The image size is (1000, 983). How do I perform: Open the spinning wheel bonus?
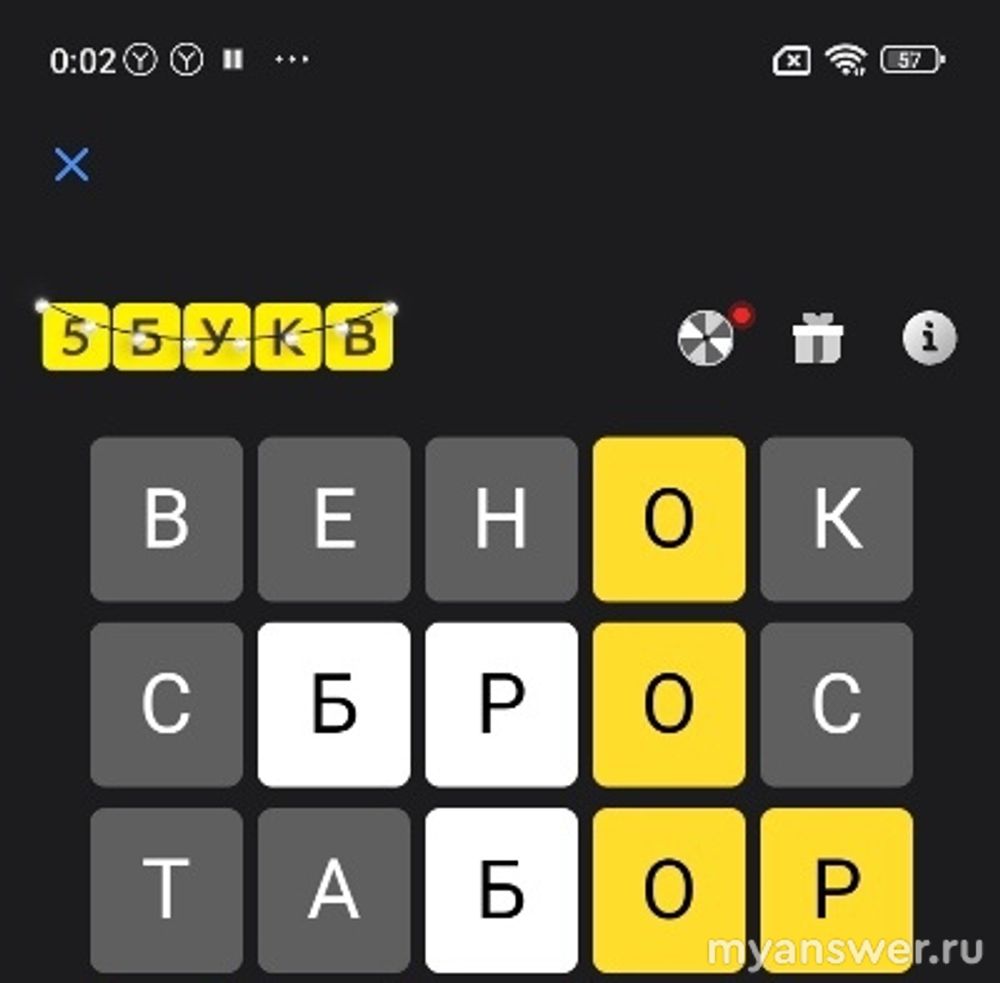tap(707, 338)
